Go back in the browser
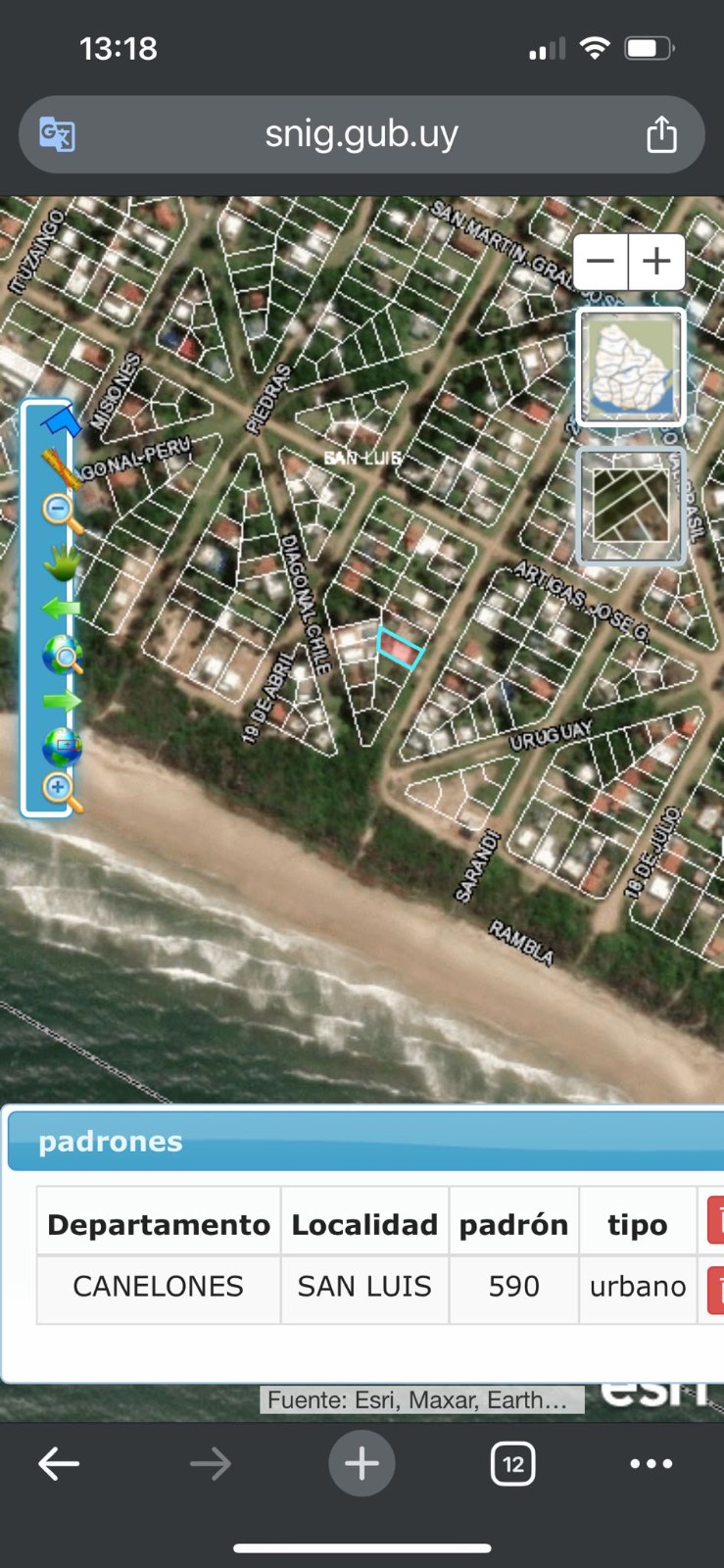This screenshot has height=1568, width=724. [59, 1464]
